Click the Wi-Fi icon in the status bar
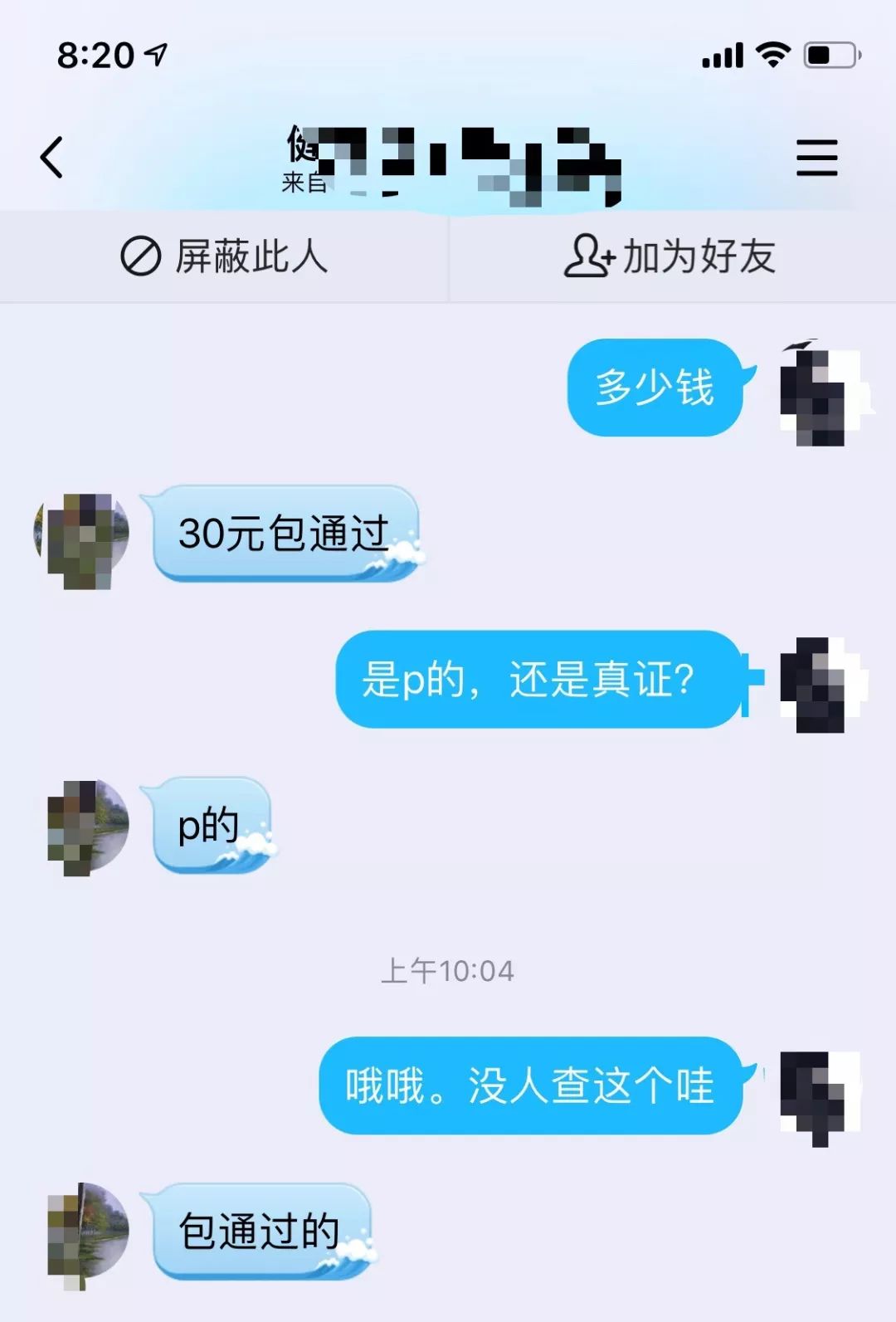This screenshot has height=1322, width=896. point(772,52)
